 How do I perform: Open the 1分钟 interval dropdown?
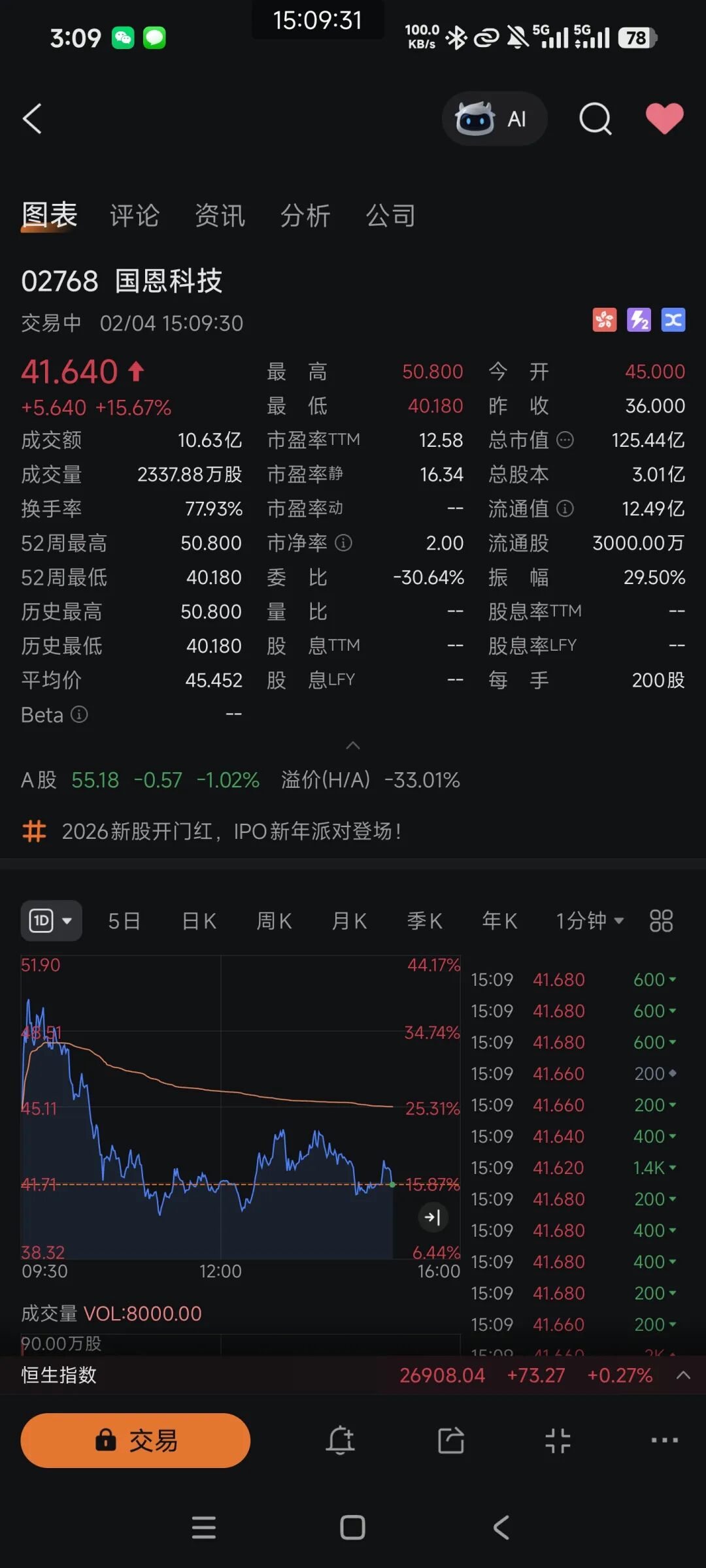(588, 920)
